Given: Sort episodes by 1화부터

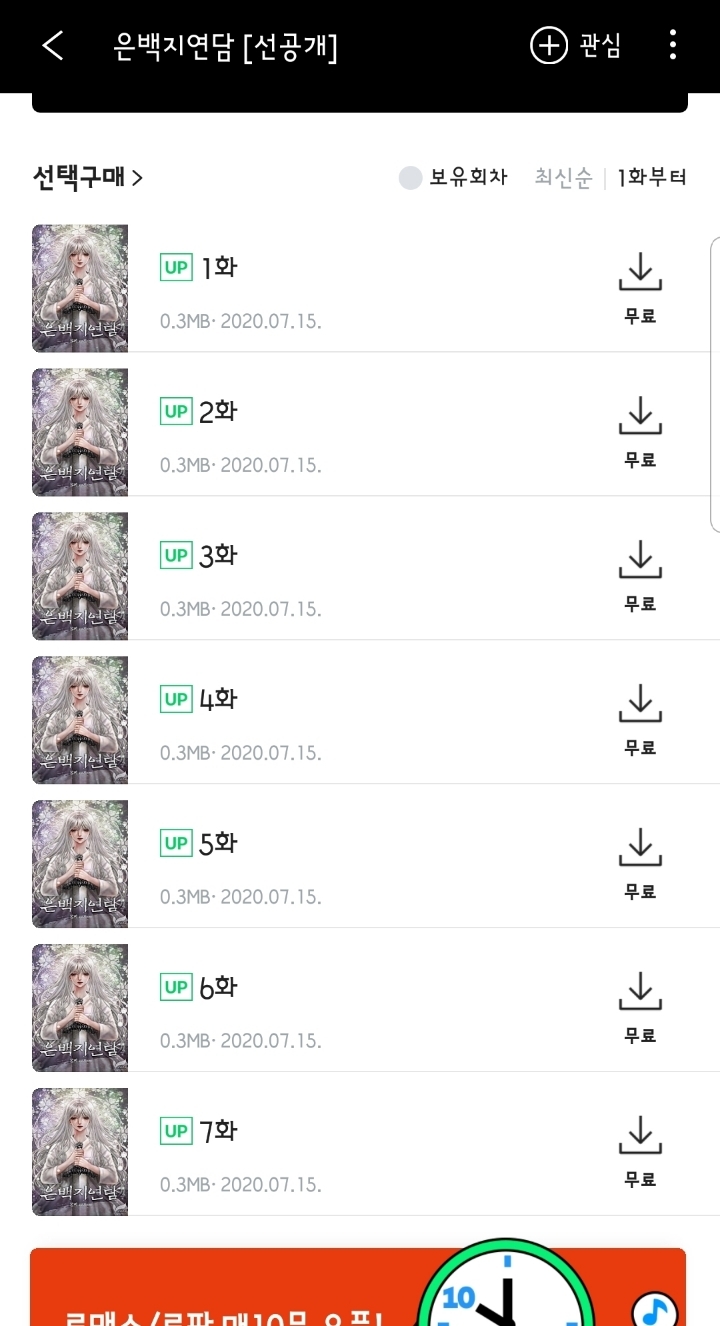Looking at the screenshot, I should (x=651, y=178).
